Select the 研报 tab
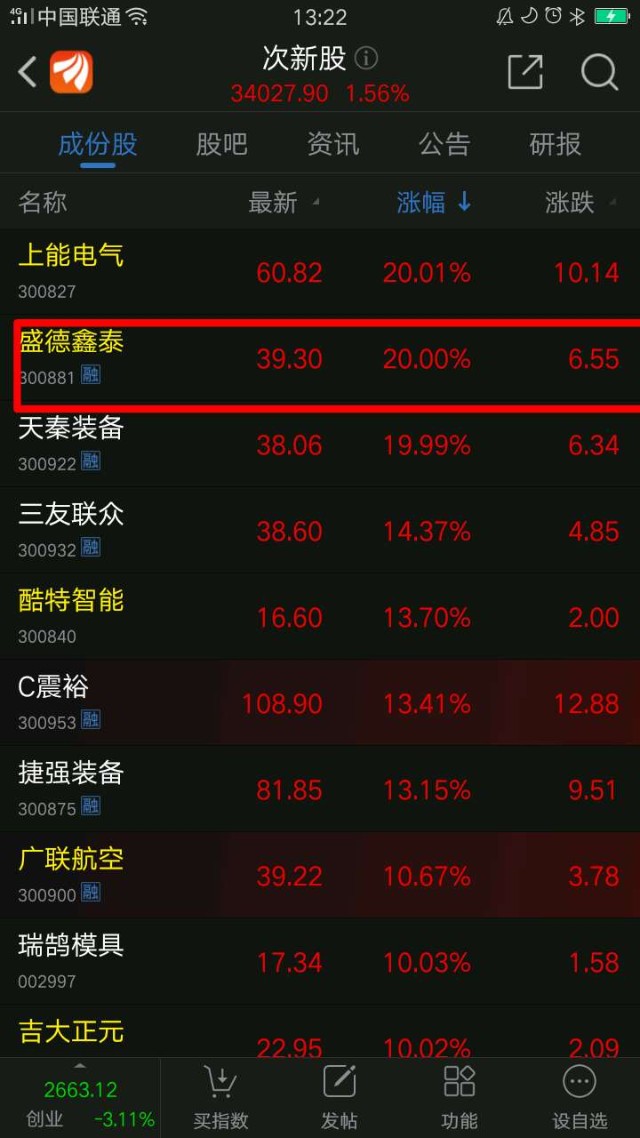640x1138 pixels. (555, 145)
